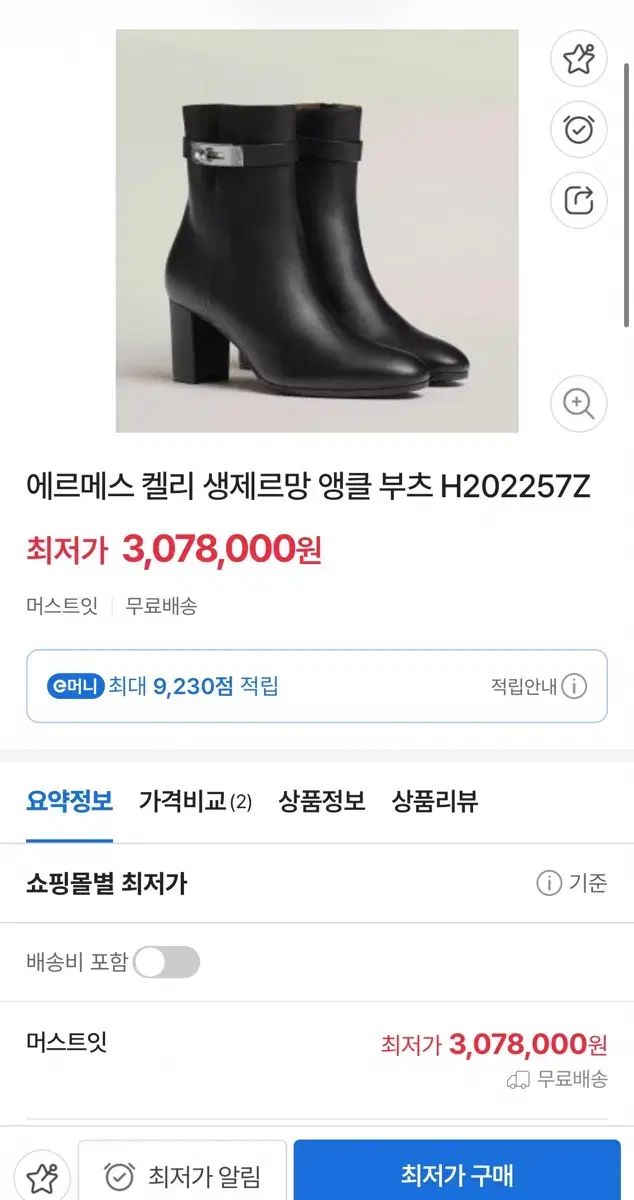The width and height of the screenshot is (634, 1200).
Task: Tap the bottom bar favorite star button
Action: tap(42, 1177)
